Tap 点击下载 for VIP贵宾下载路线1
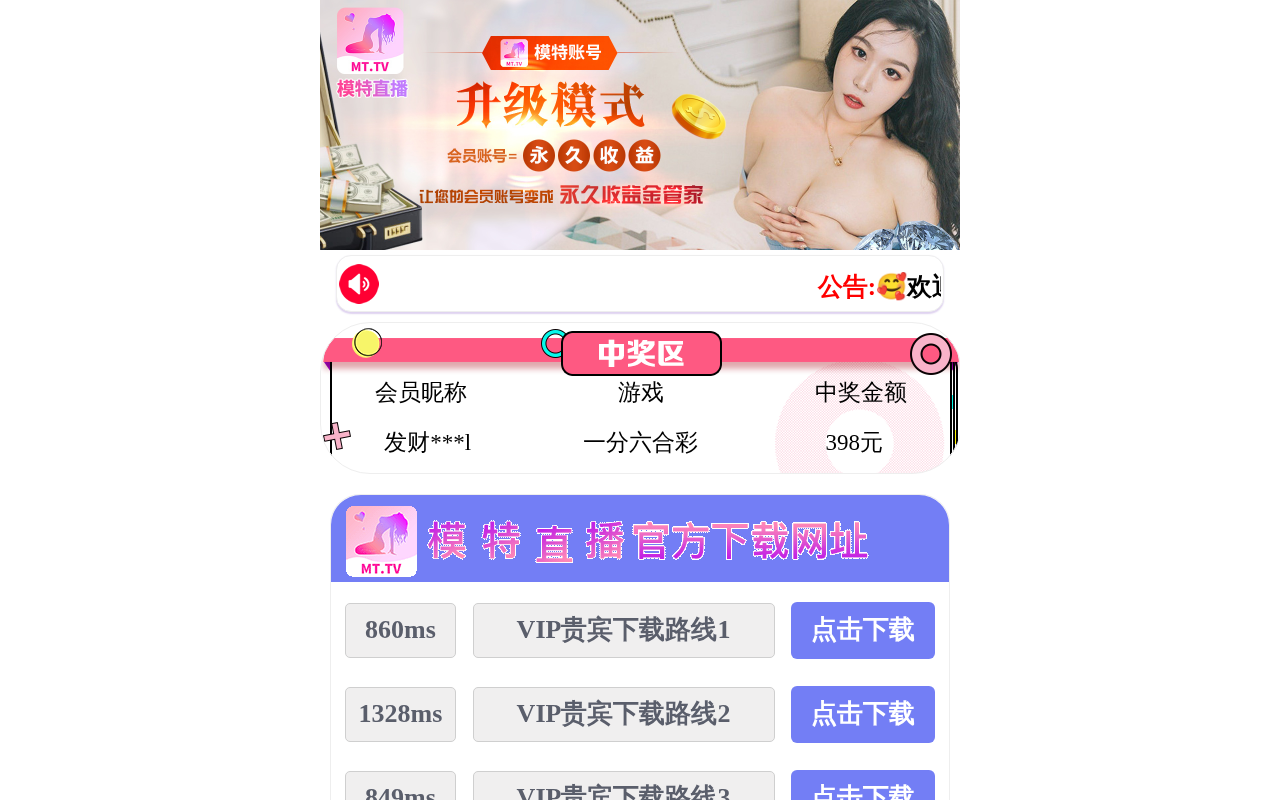The width and height of the screenshot is (1280, 800). click(862, 630)
